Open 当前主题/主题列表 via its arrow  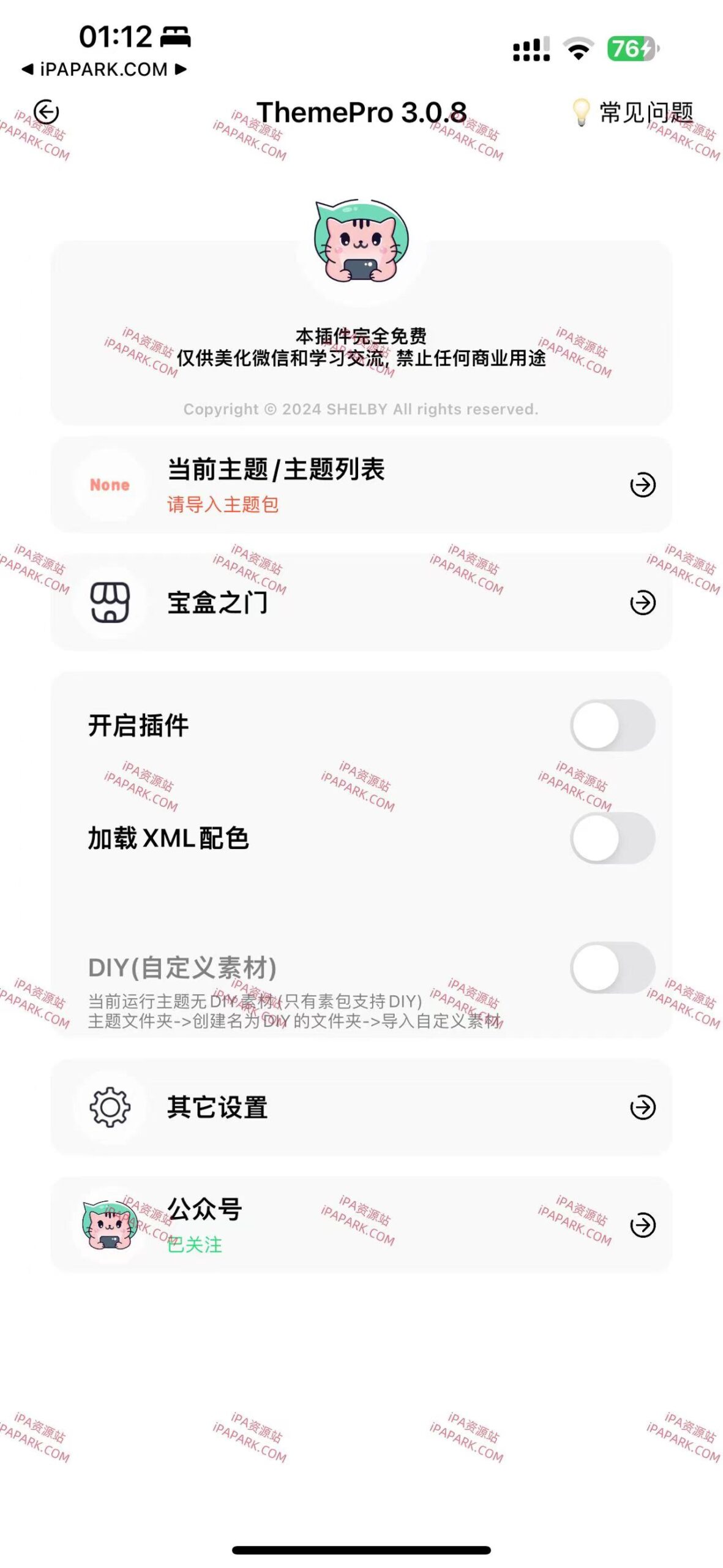(642, 484)
